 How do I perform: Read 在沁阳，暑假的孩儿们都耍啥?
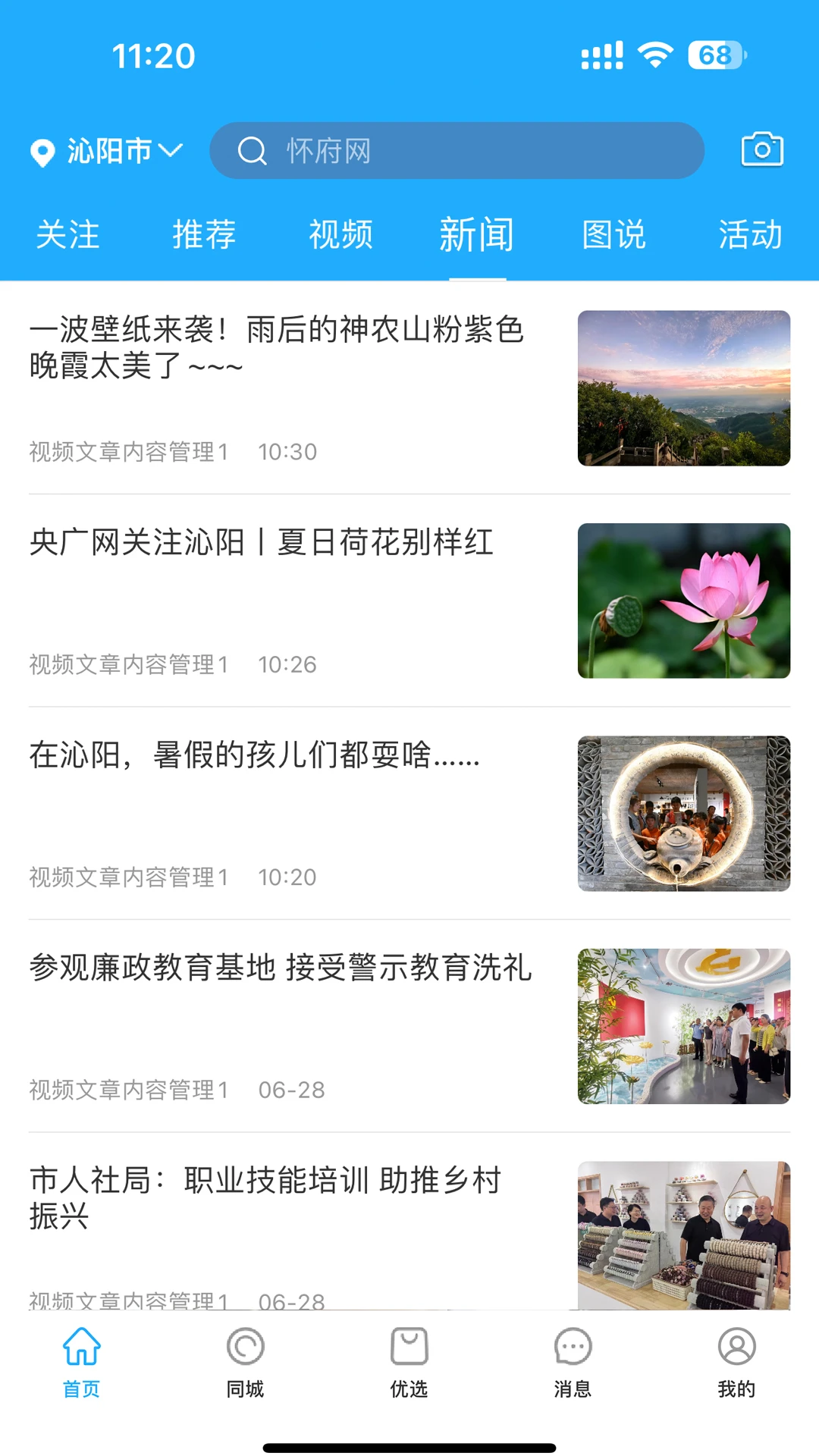click(255, 755)
